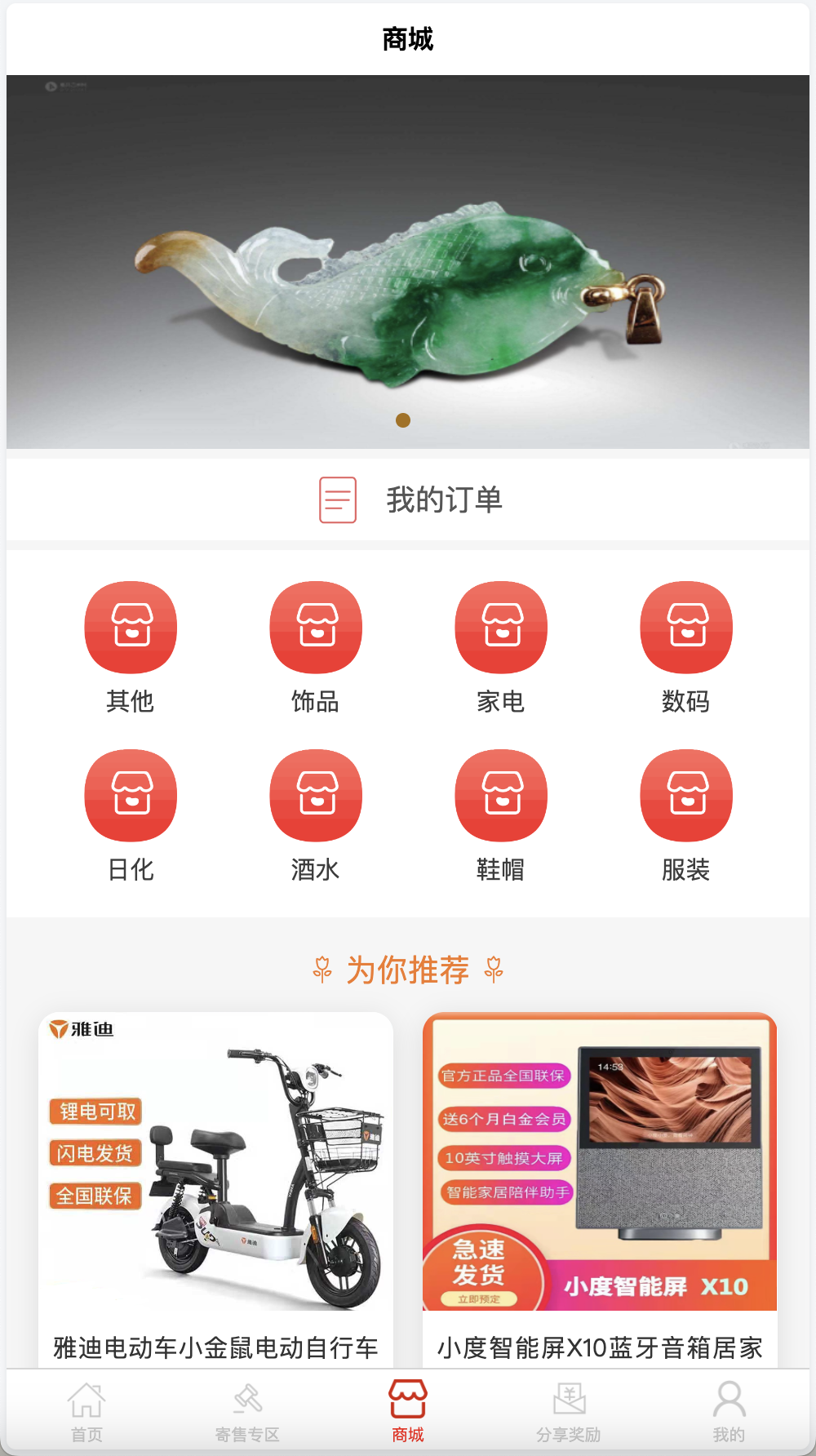The width and height of the screenshot is (816, 1456).
Task: Tap the 我的订单 order list icon
Action: 337,499
